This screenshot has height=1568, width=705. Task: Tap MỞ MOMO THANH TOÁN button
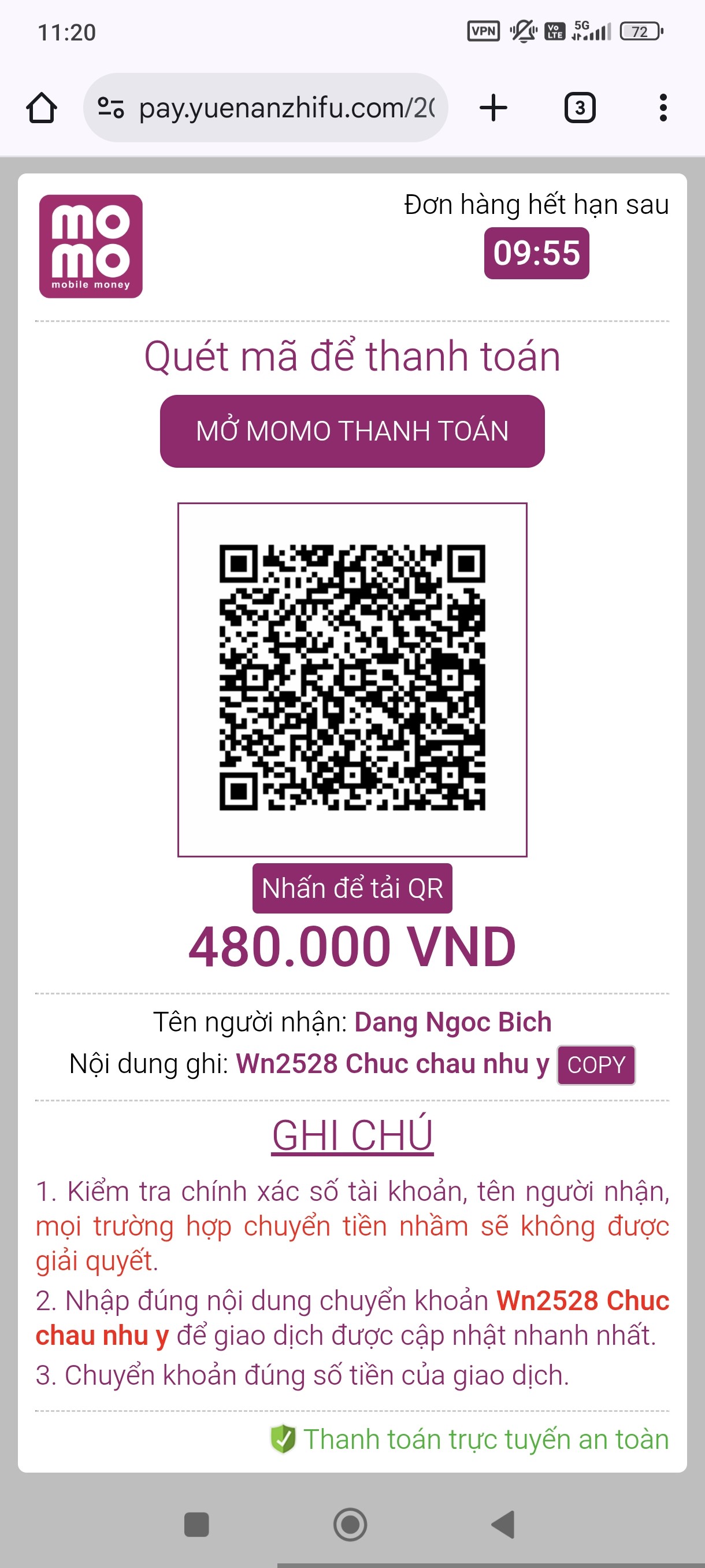click(x=352, y=431)
